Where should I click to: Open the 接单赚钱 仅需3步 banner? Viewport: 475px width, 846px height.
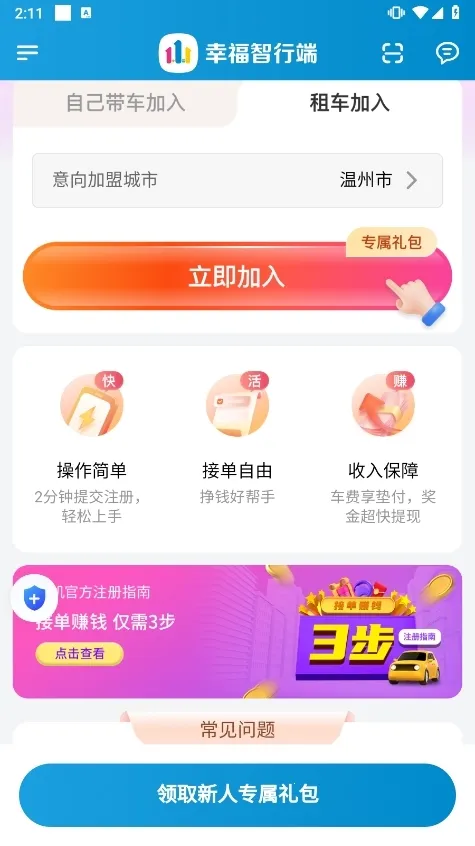tap(238, 631)
